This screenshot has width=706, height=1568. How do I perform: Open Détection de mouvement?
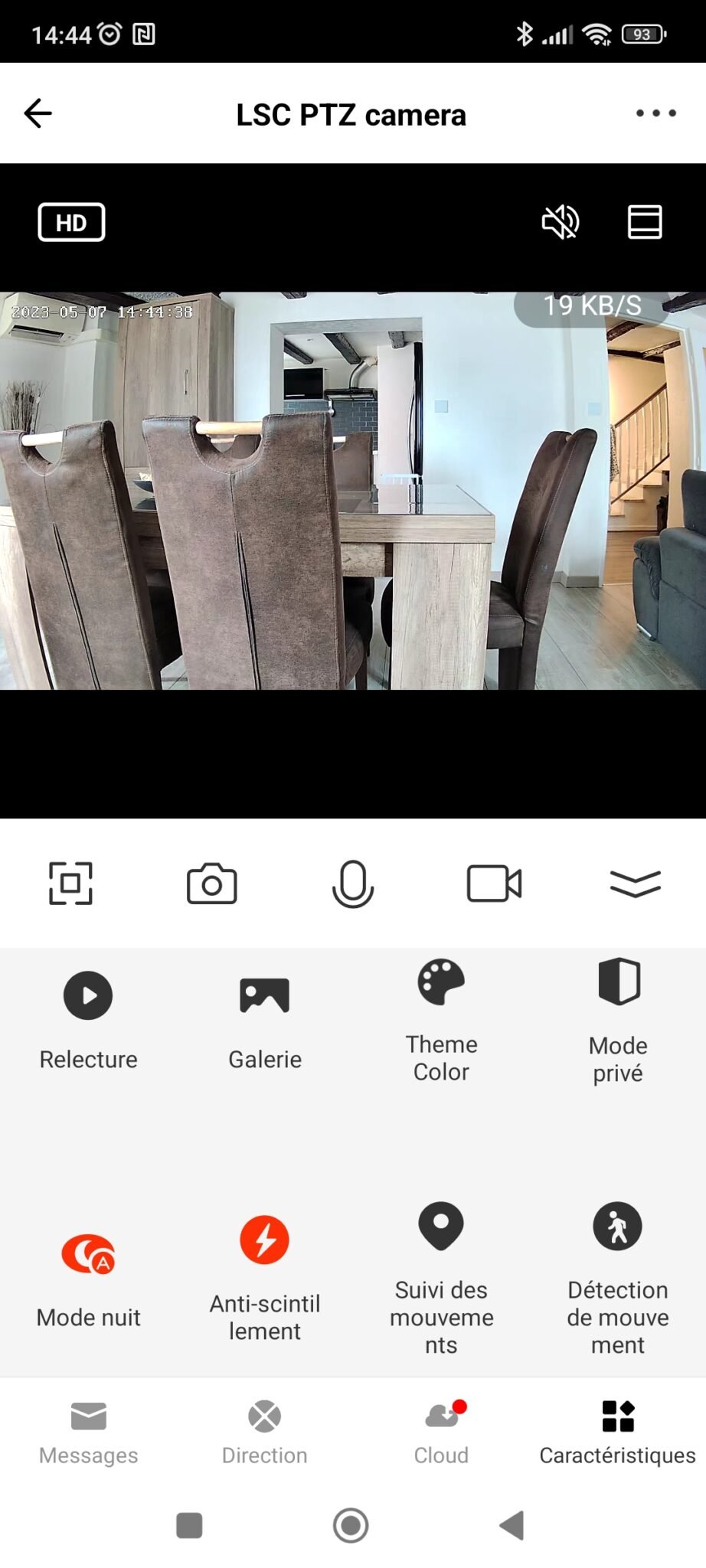coord(618,1275)
